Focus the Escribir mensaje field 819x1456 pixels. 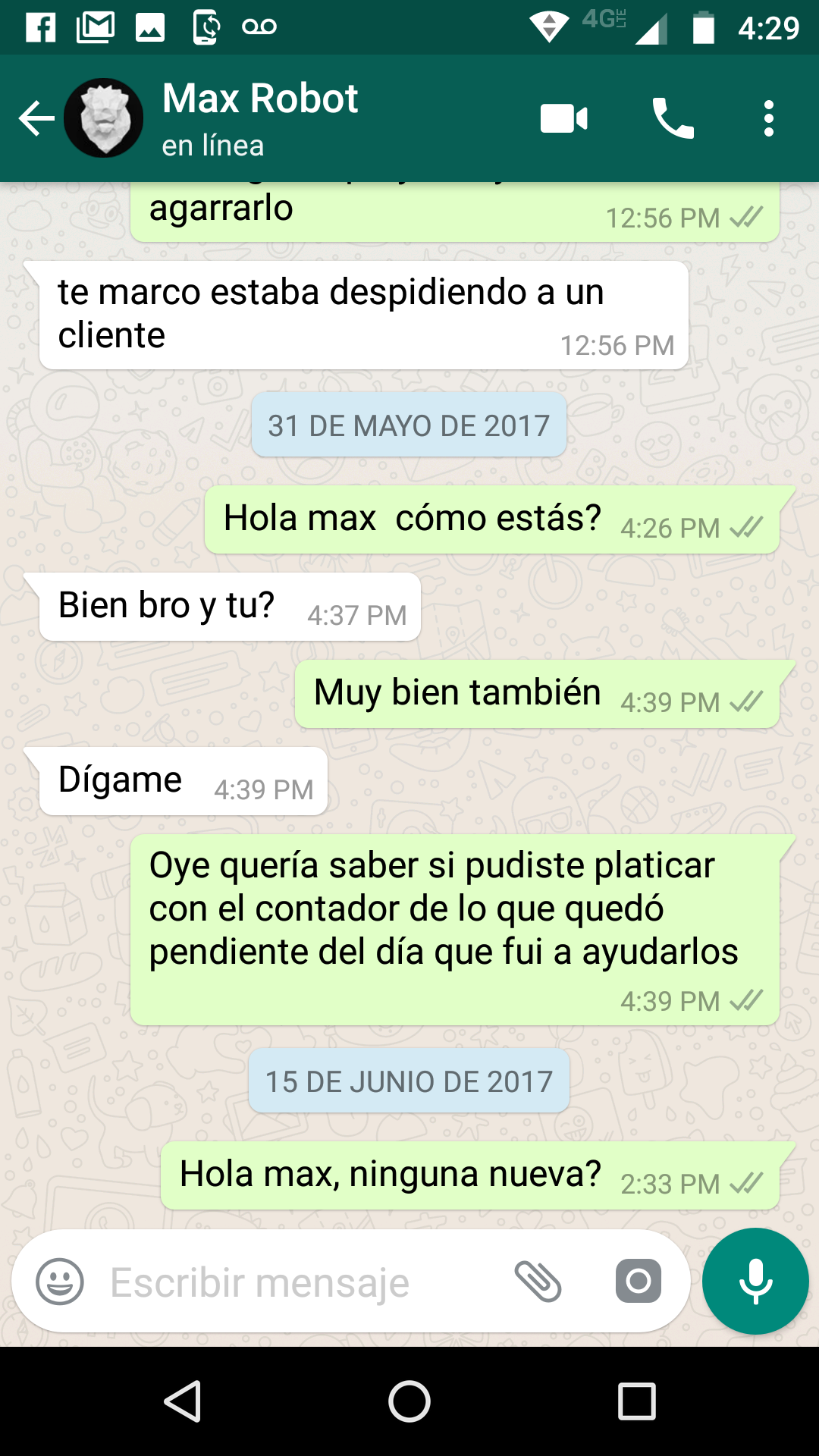[296, 1282]
